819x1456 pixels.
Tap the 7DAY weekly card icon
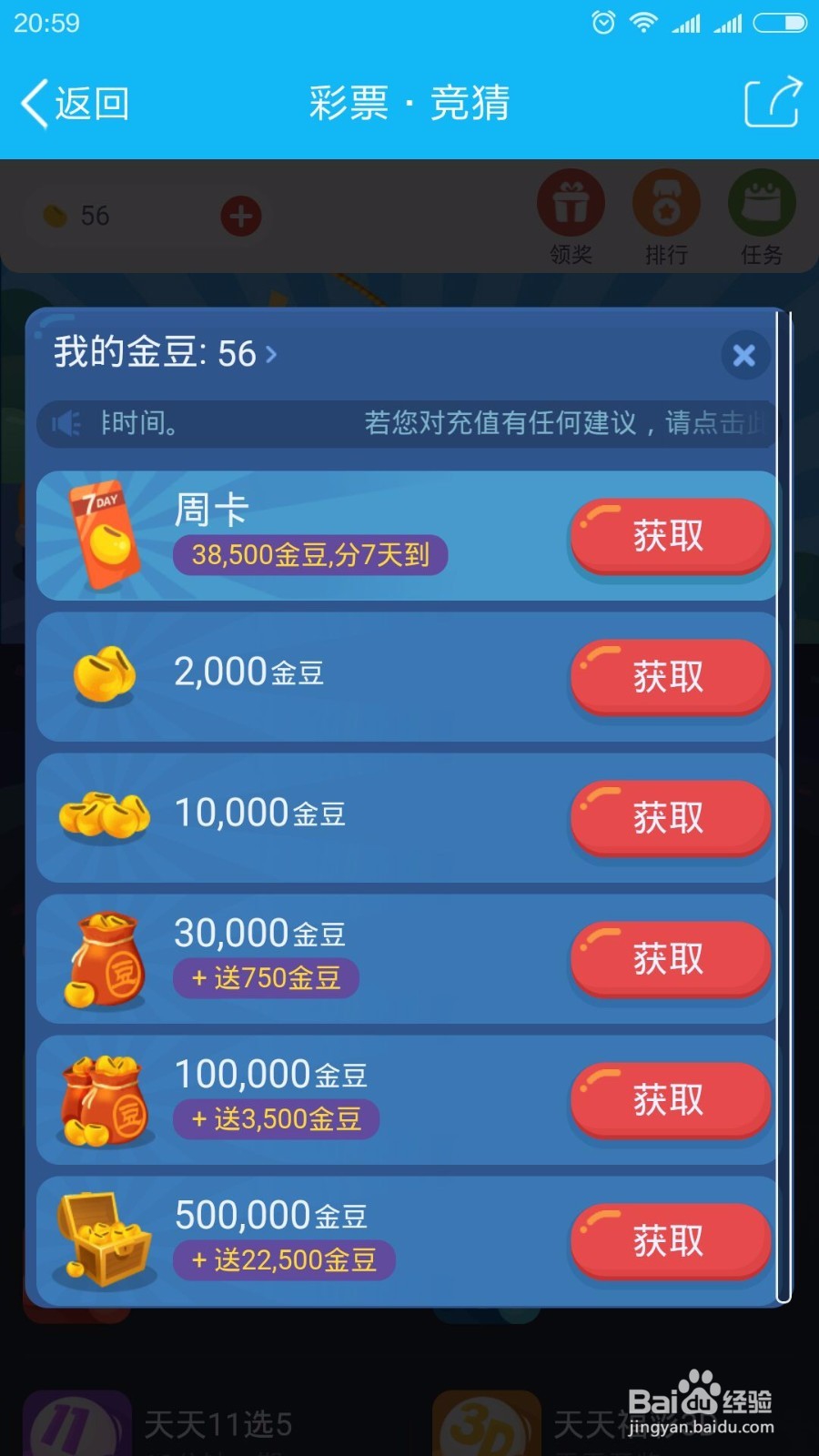[103, 532]
